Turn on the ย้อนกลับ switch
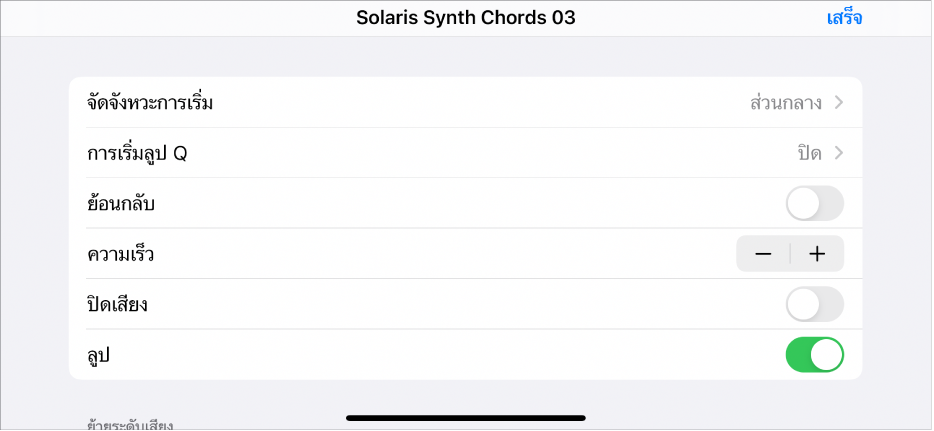Screen dimensions: 934x431 (x=814, y=204)
